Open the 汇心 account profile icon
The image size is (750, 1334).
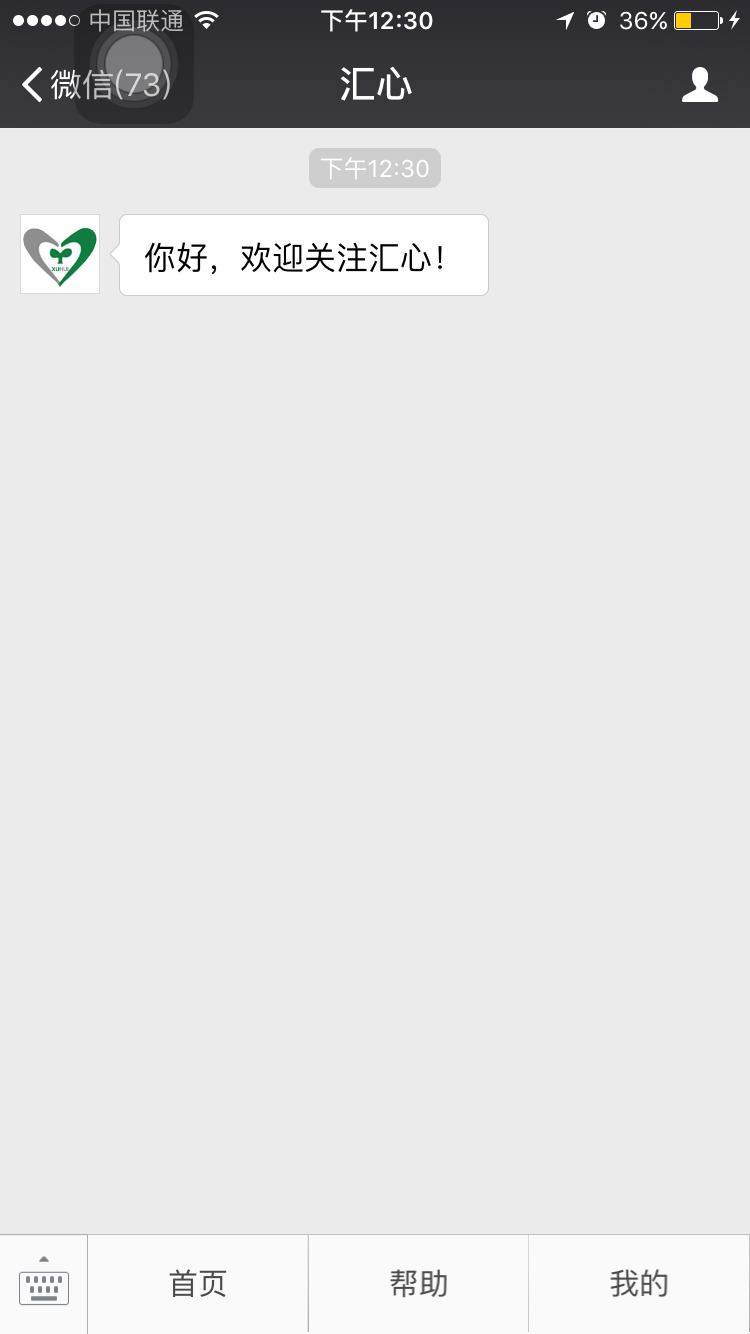700,85
